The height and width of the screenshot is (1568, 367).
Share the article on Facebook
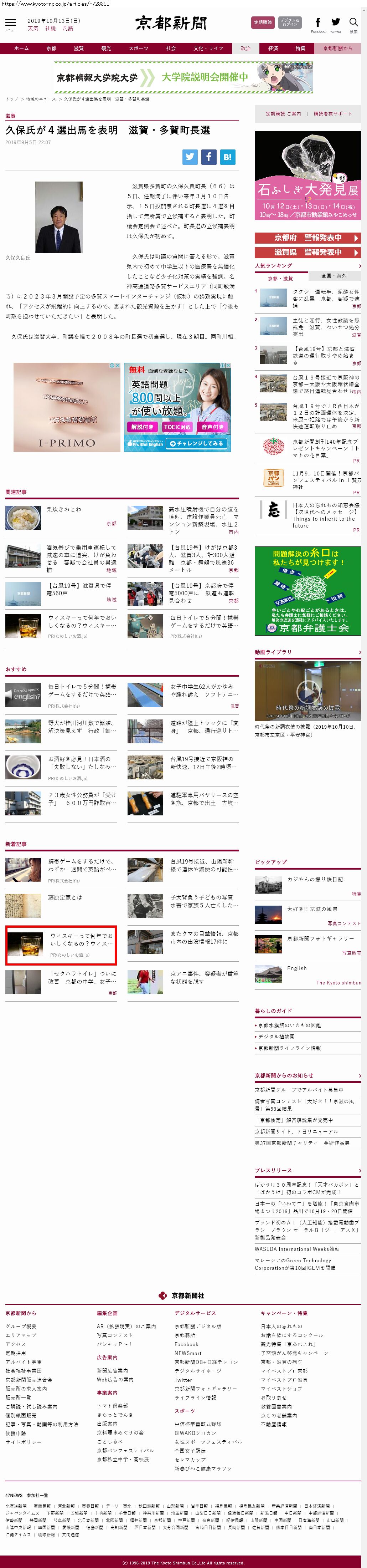click(208, 157)
